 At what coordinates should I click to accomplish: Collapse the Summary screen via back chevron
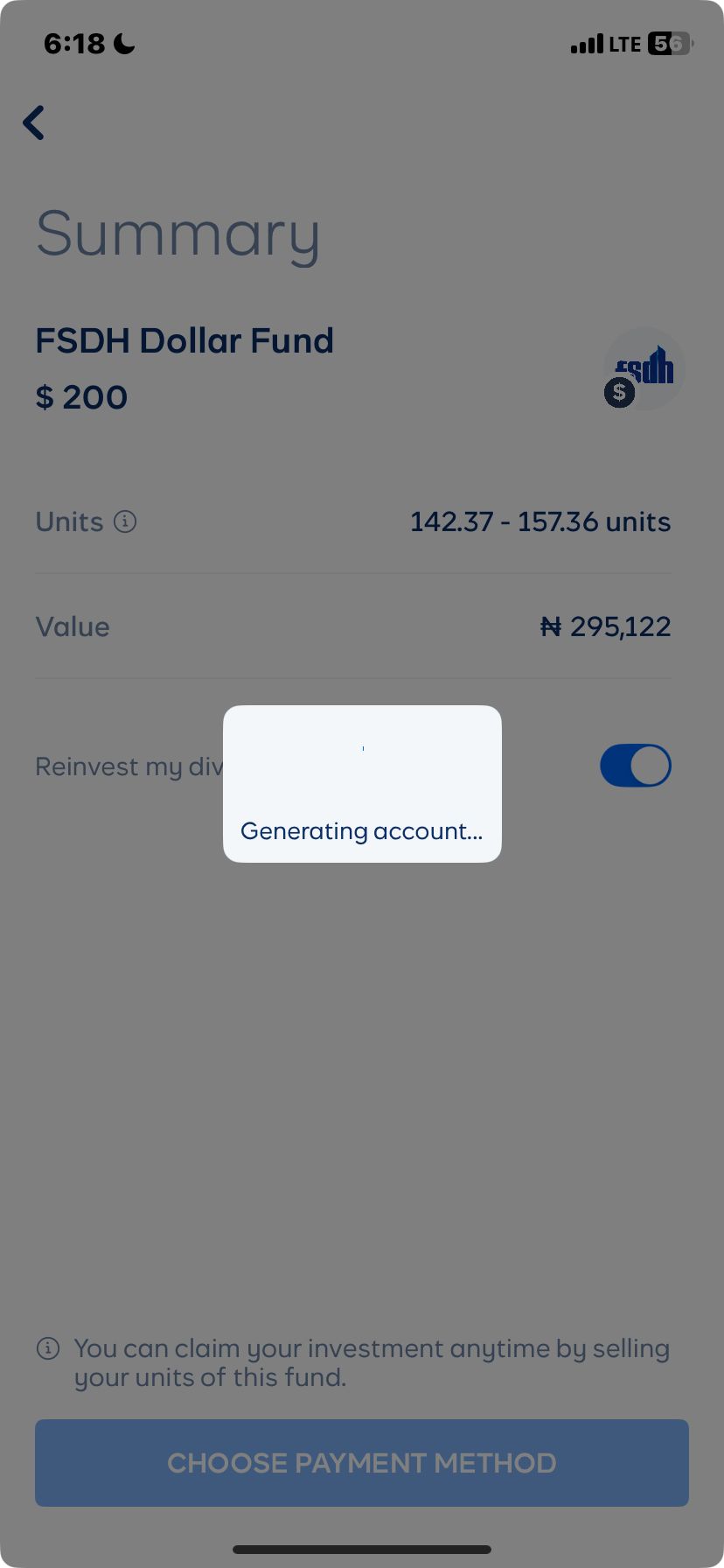(x=33, y=122)
